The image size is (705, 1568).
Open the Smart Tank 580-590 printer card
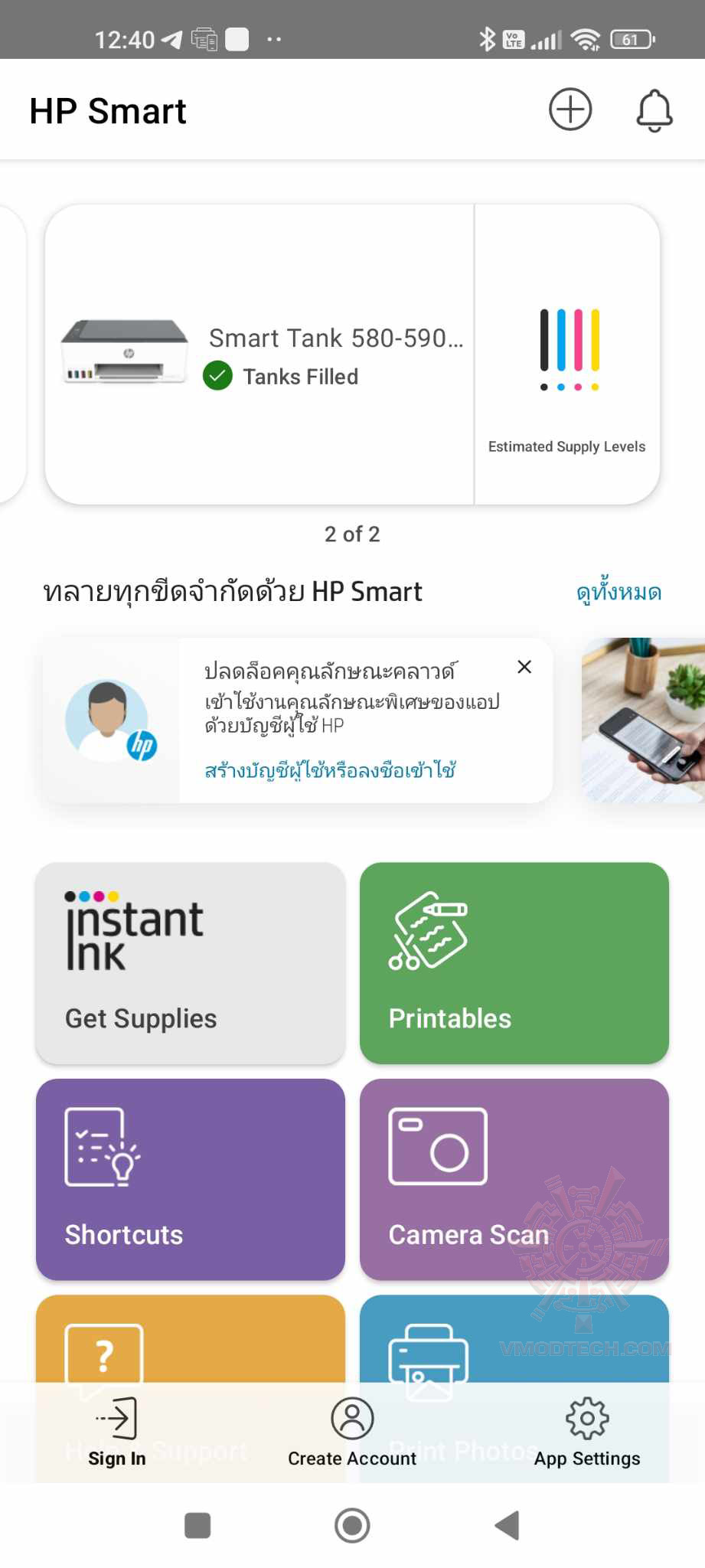pyautogui.click(x=260, y=354)
